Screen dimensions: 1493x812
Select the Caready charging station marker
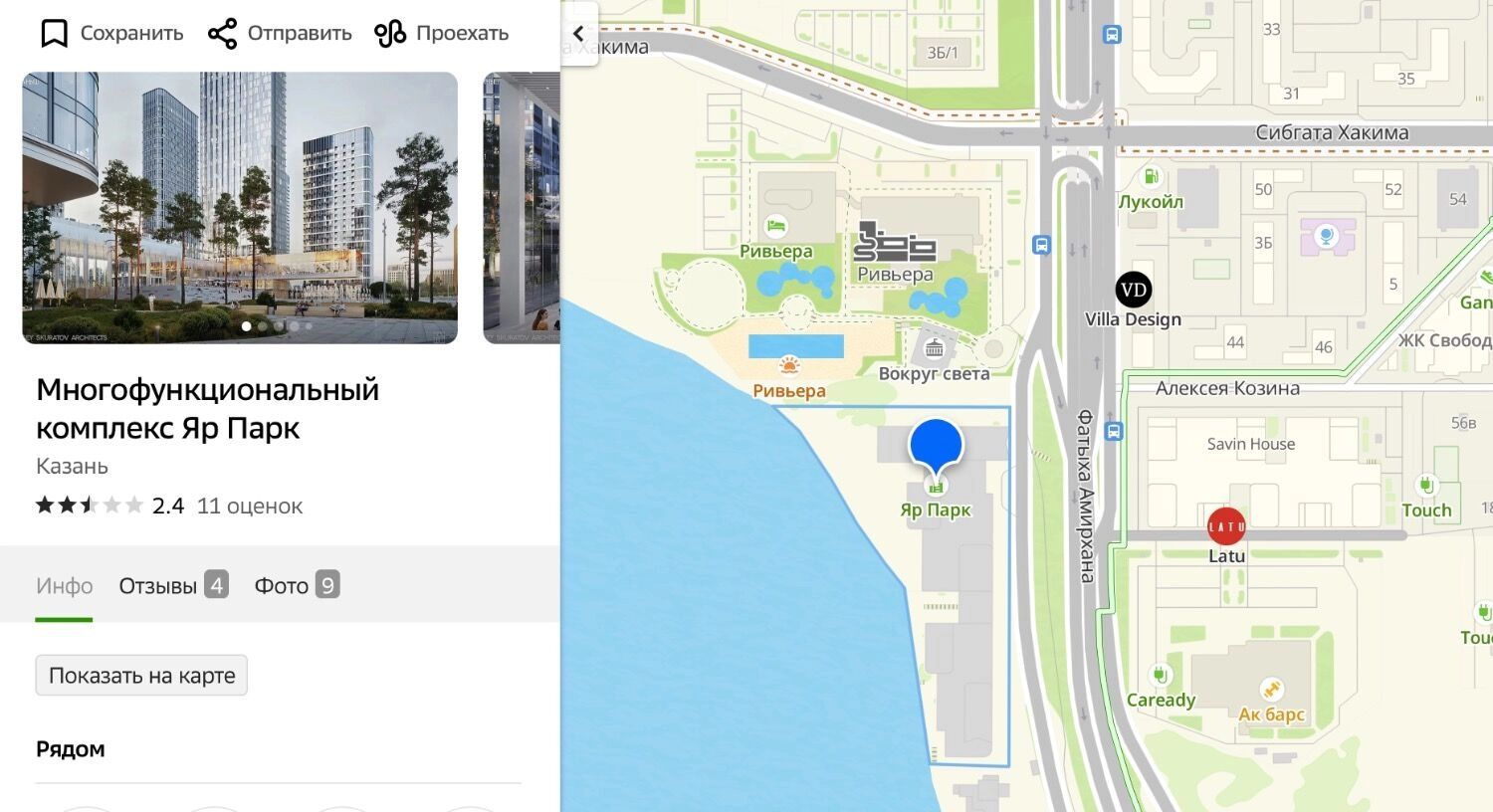[x=1160, y=676]
